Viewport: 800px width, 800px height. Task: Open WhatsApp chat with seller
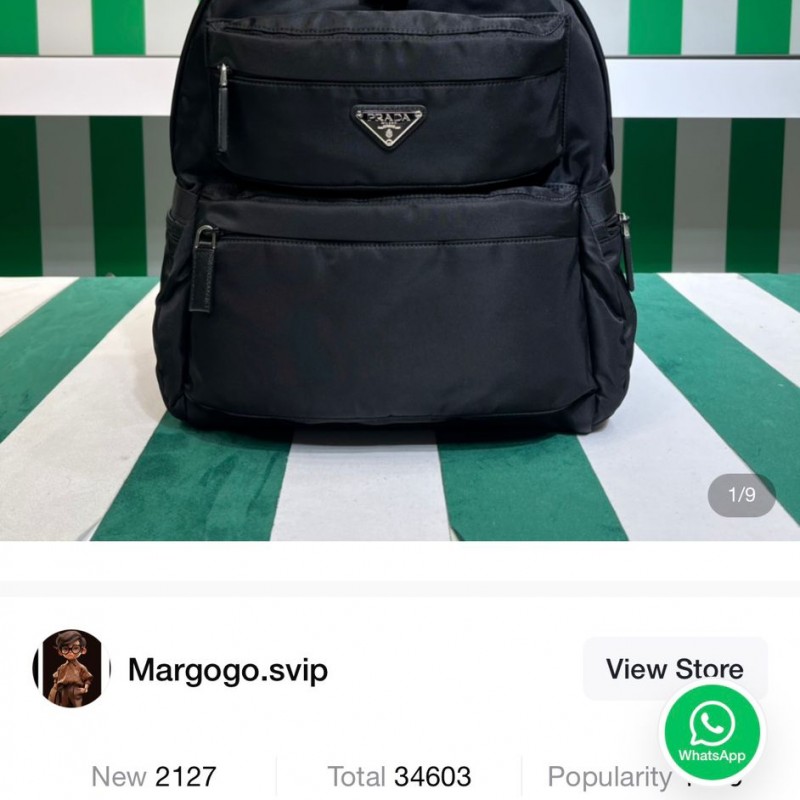click(712, 731)
